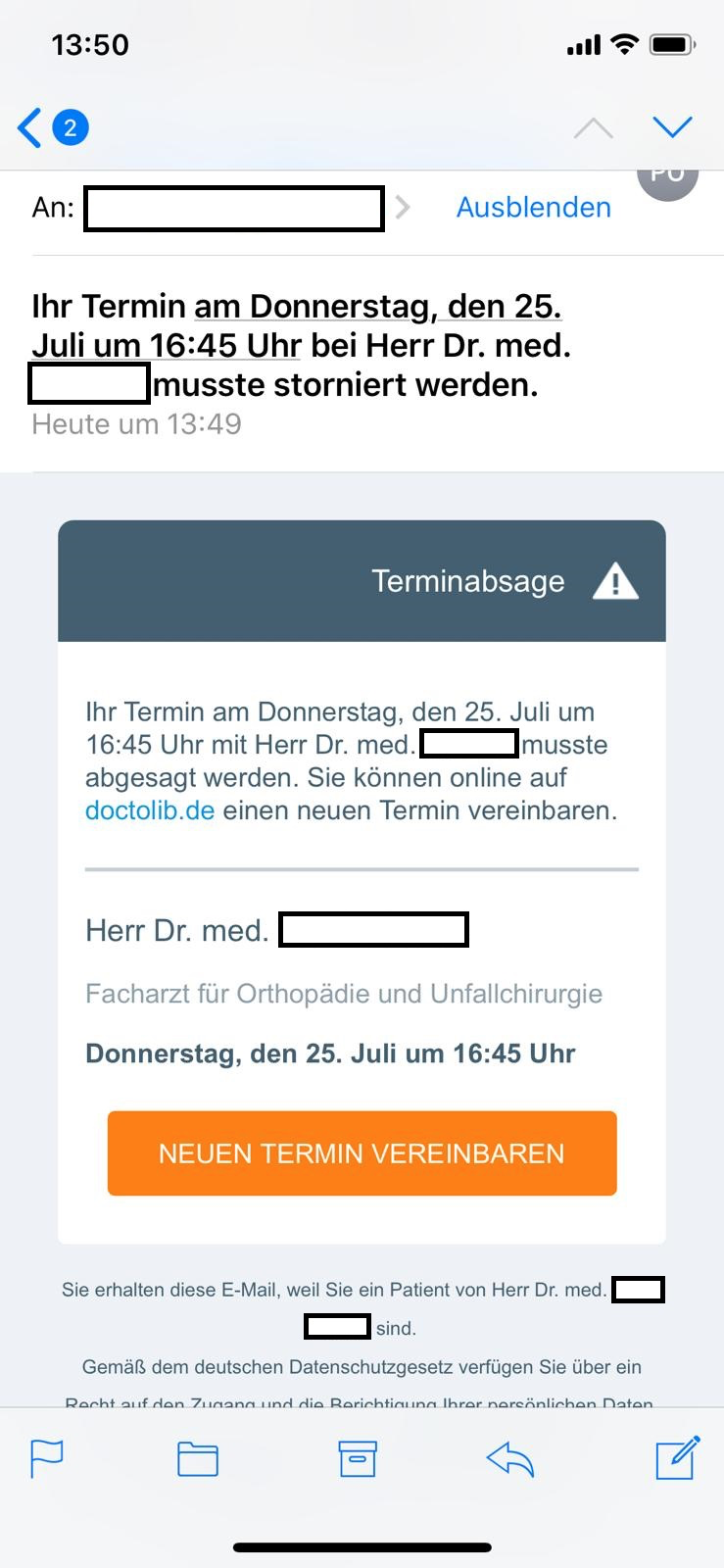Jump to the next message arrow
Viewport: 724px width, 1568px height.
point(672,127)
